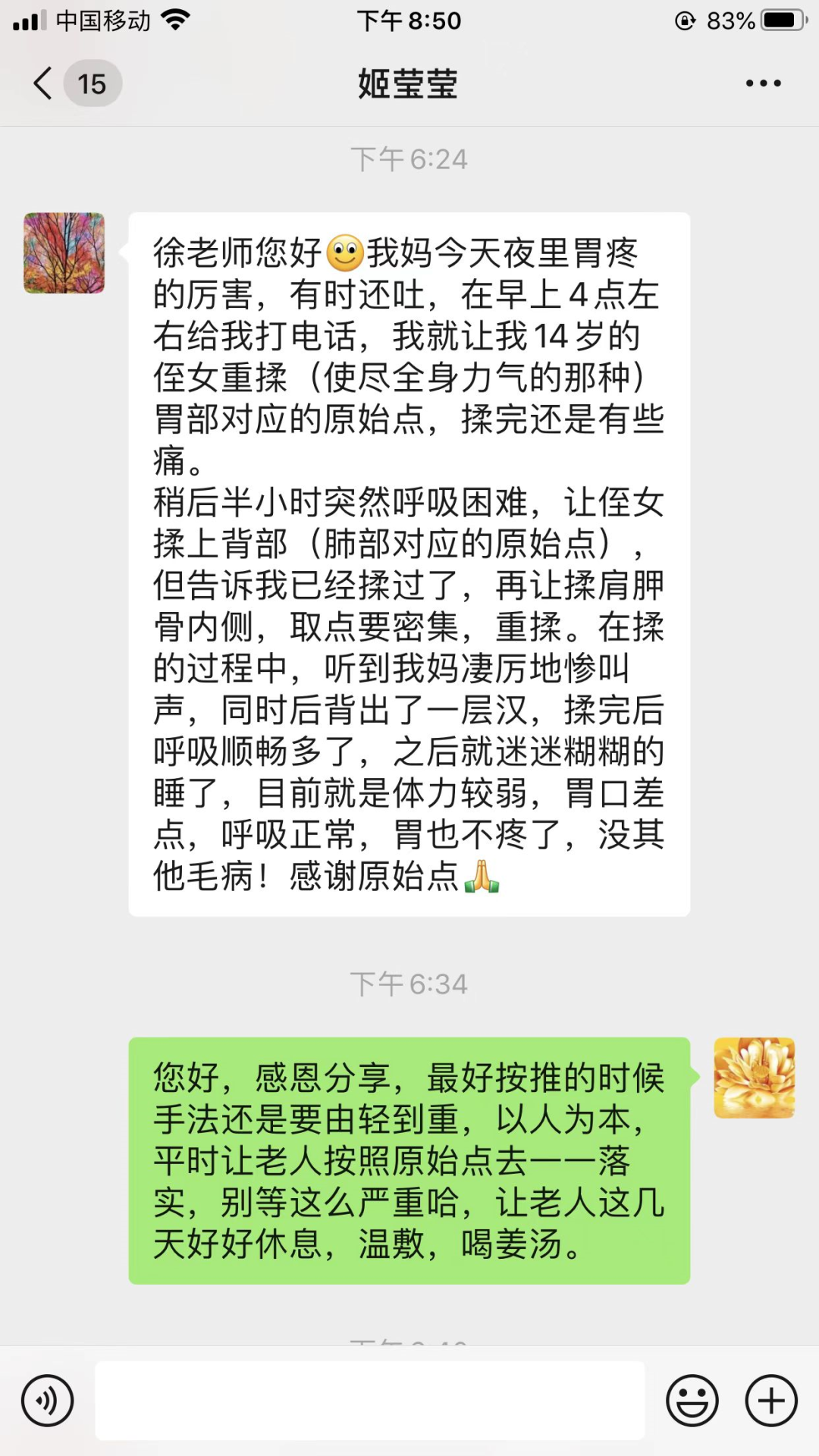Tap the 下午6:34 timestamp

point(409,984)
